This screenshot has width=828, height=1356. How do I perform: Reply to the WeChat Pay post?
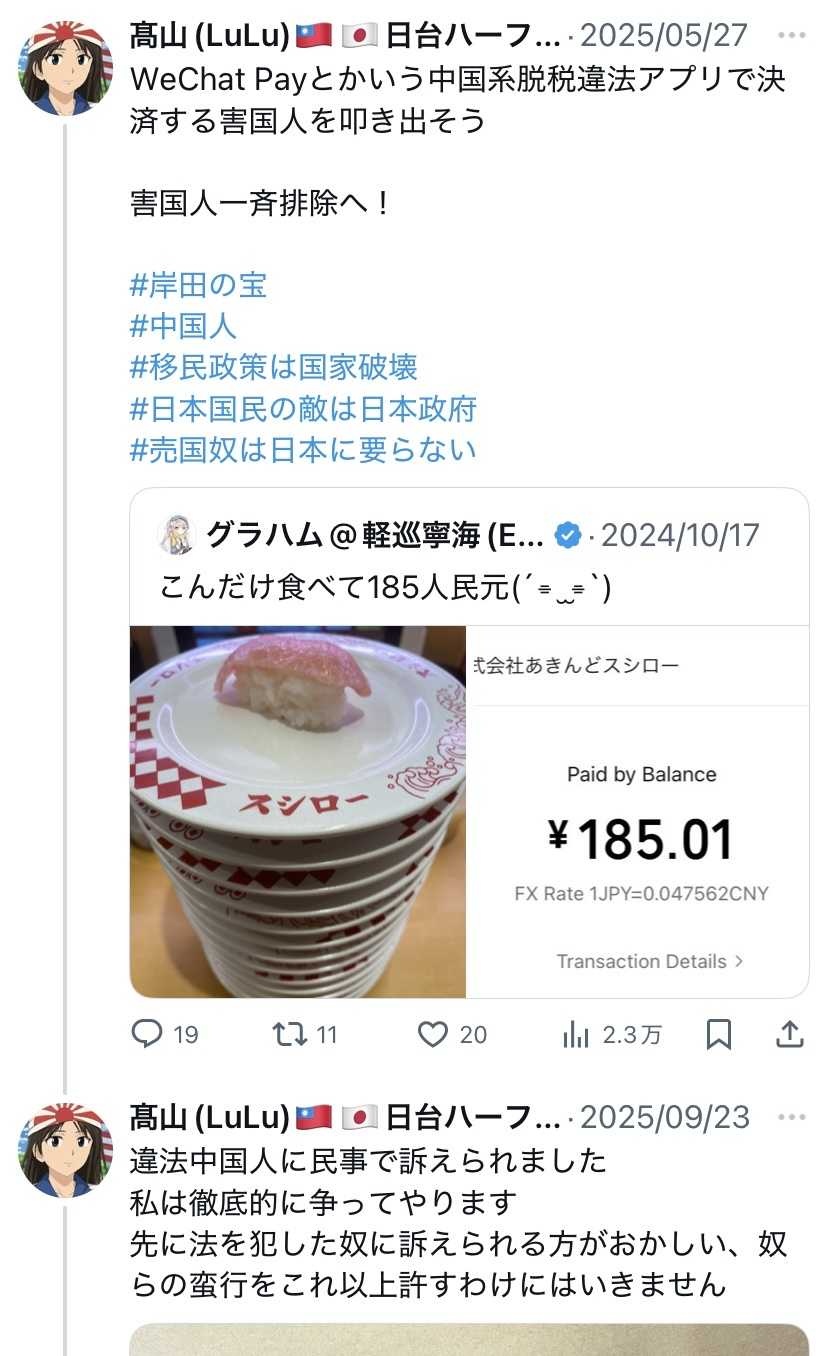click(x=147, y=1034)
